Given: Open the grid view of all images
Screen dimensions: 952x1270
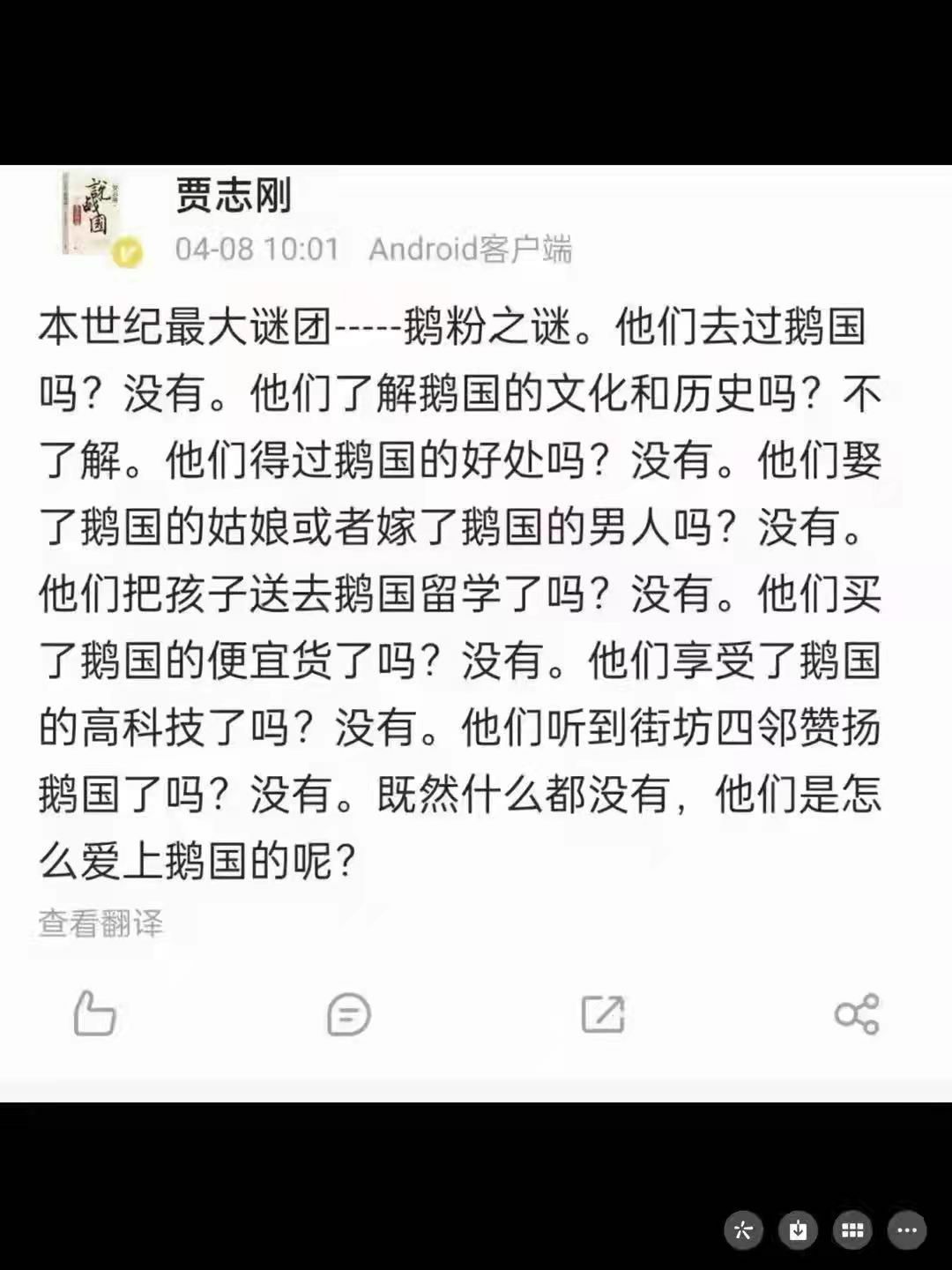Looking at the screenshot, I should 852,1230.
